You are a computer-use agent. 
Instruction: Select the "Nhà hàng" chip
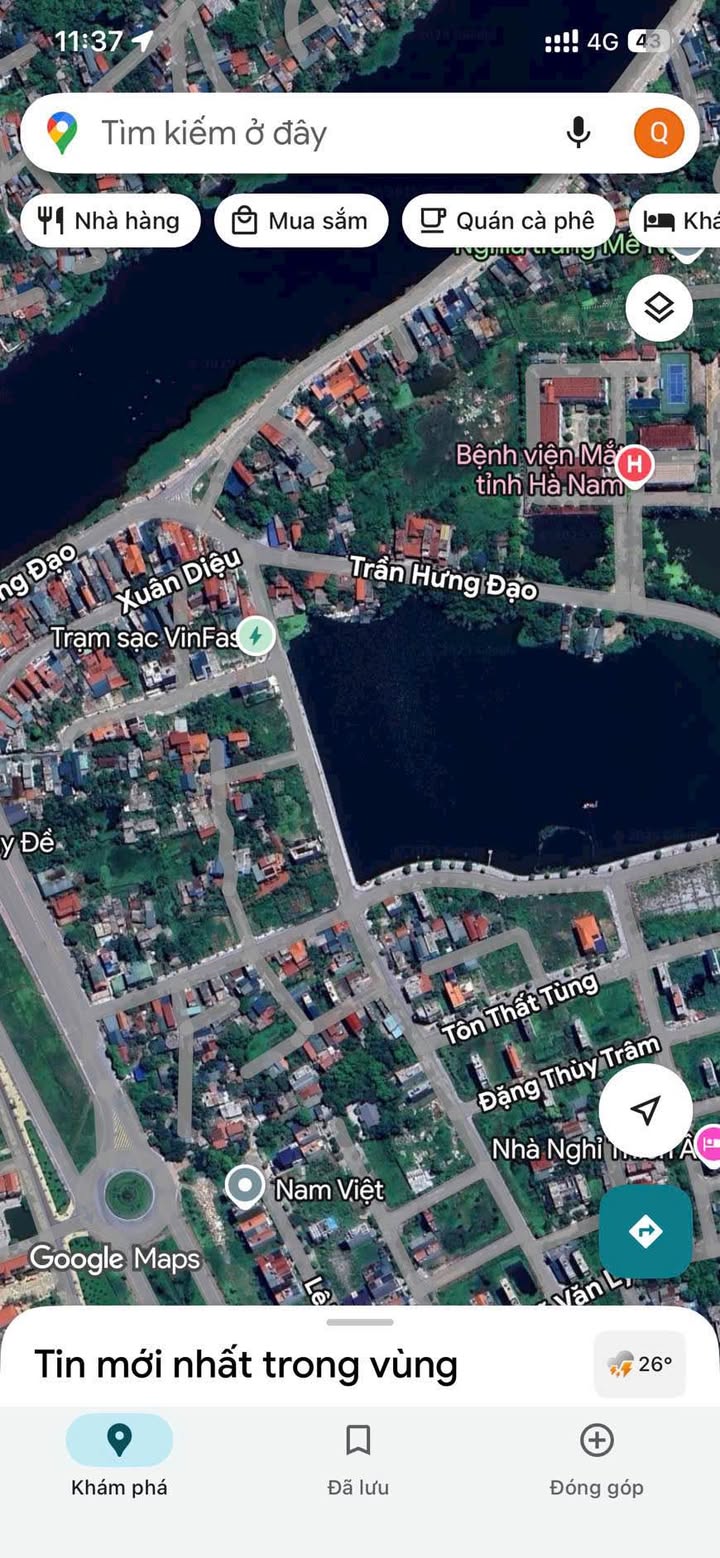click(x=110, y=221)
